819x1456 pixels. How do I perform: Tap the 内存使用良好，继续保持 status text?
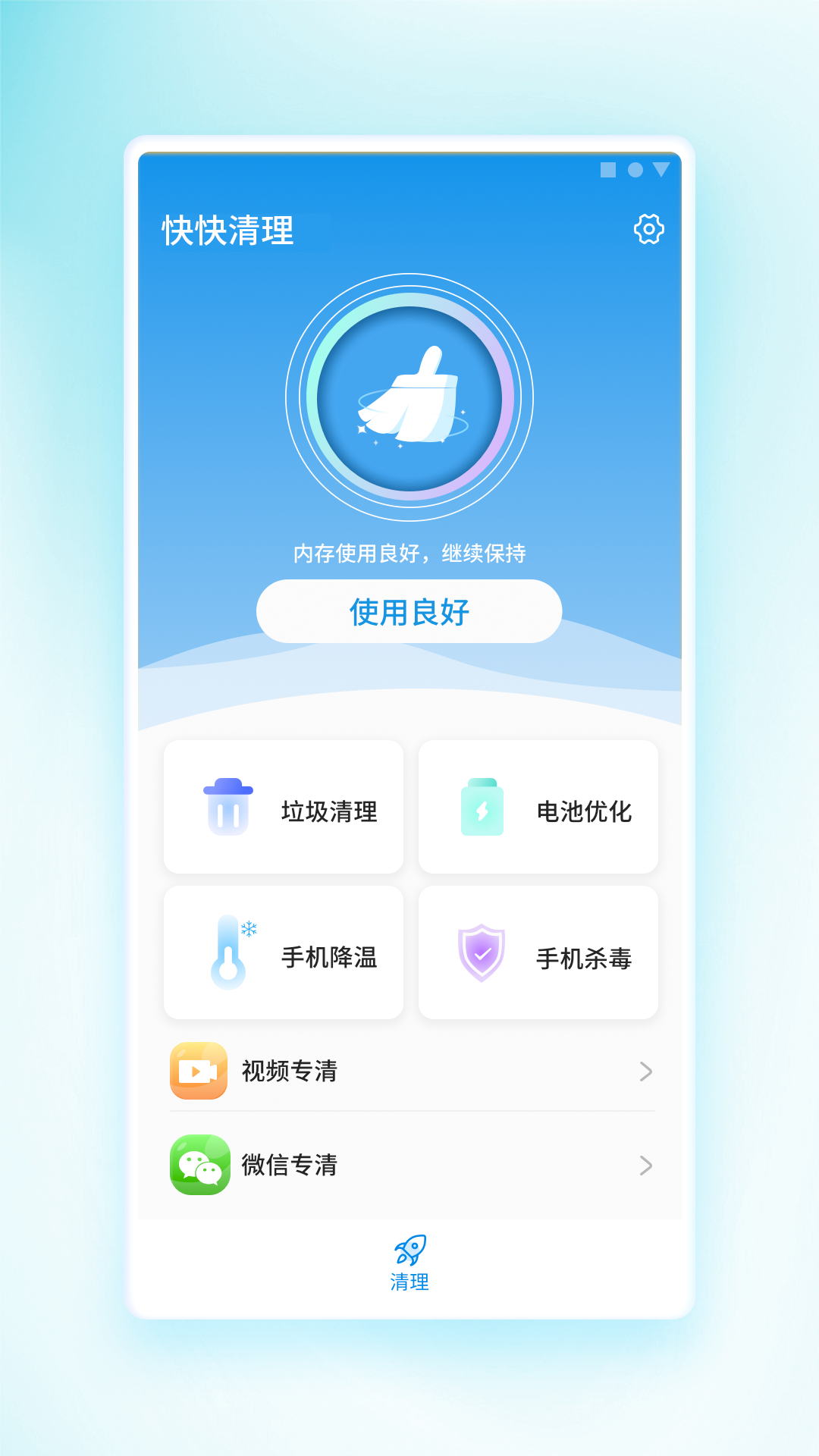pos(409,554)
